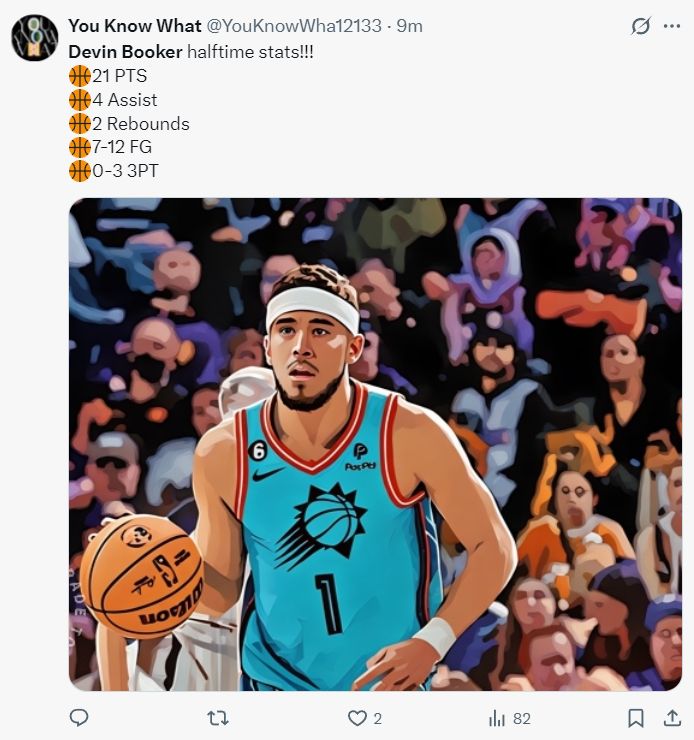Open the Grok icon beside the tweet

(x=640, y=27)
